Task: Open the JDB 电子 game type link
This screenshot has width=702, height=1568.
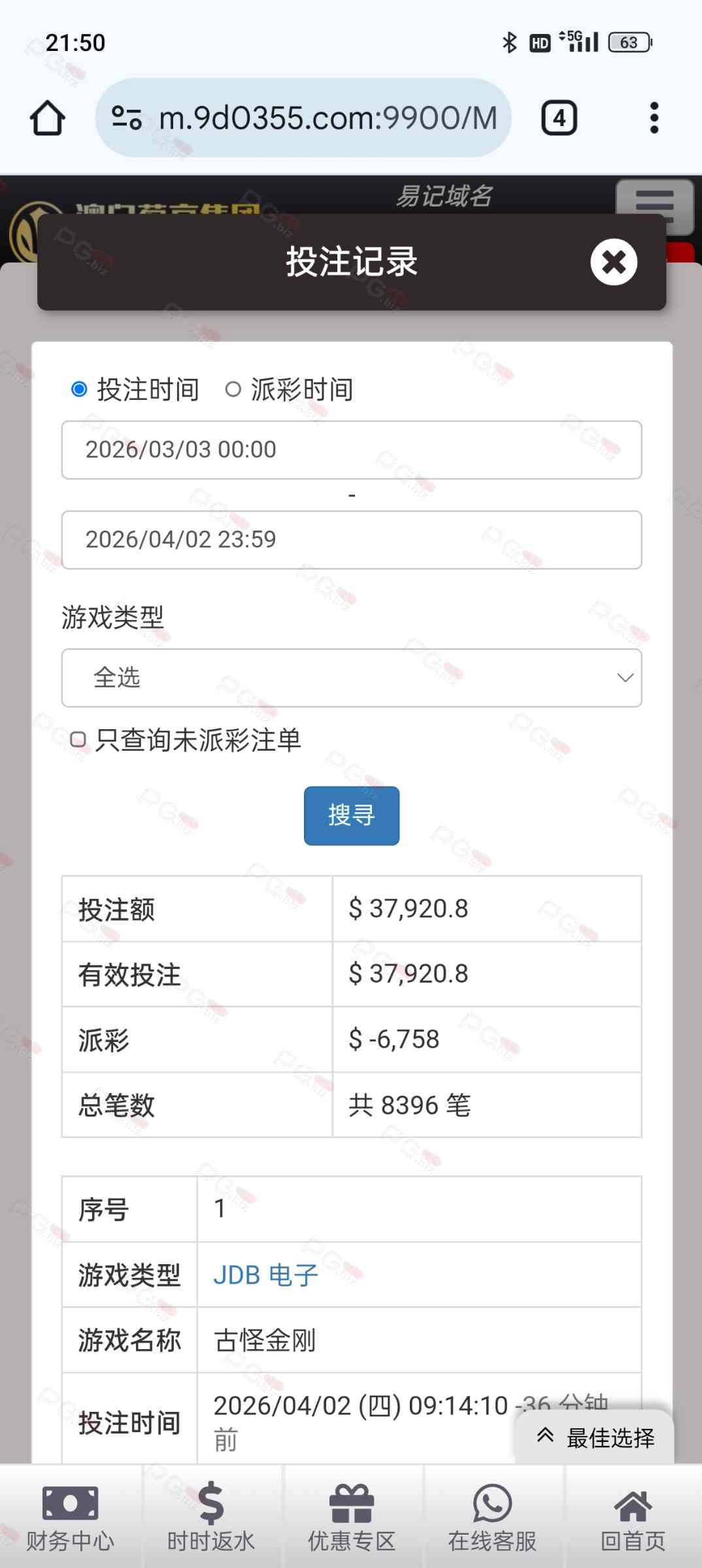Action: pyautogui.click(x=265, y=1275)
